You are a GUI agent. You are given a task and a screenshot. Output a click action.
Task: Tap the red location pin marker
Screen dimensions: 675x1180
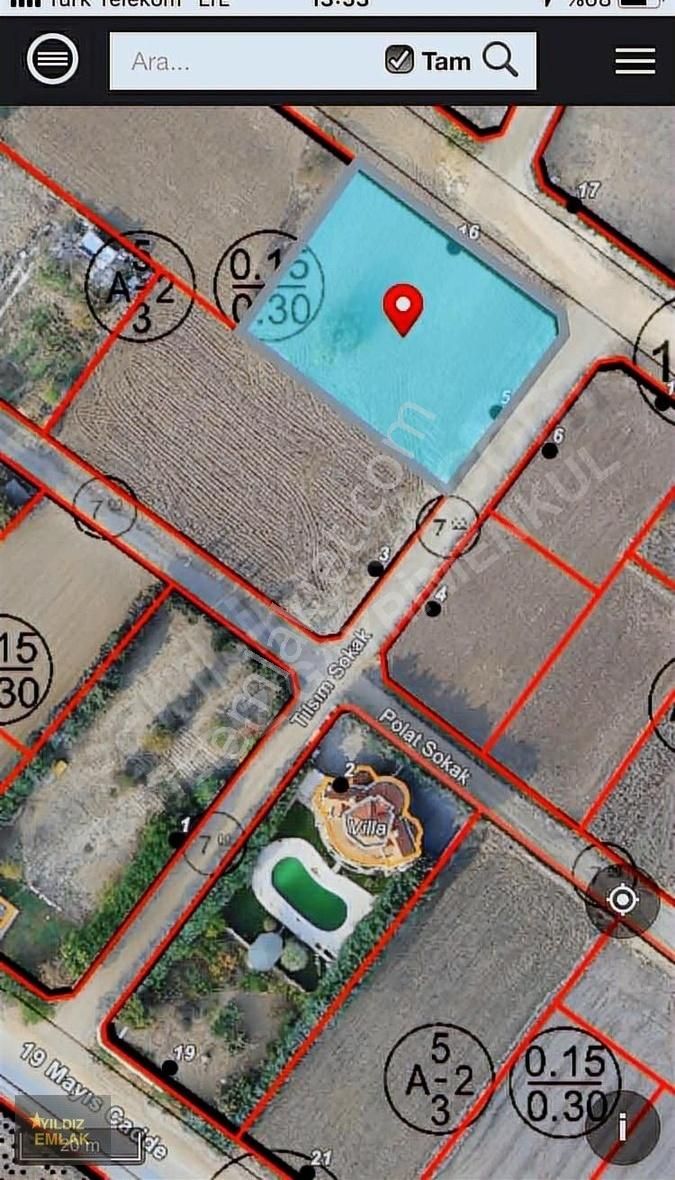tap(403, 308)
